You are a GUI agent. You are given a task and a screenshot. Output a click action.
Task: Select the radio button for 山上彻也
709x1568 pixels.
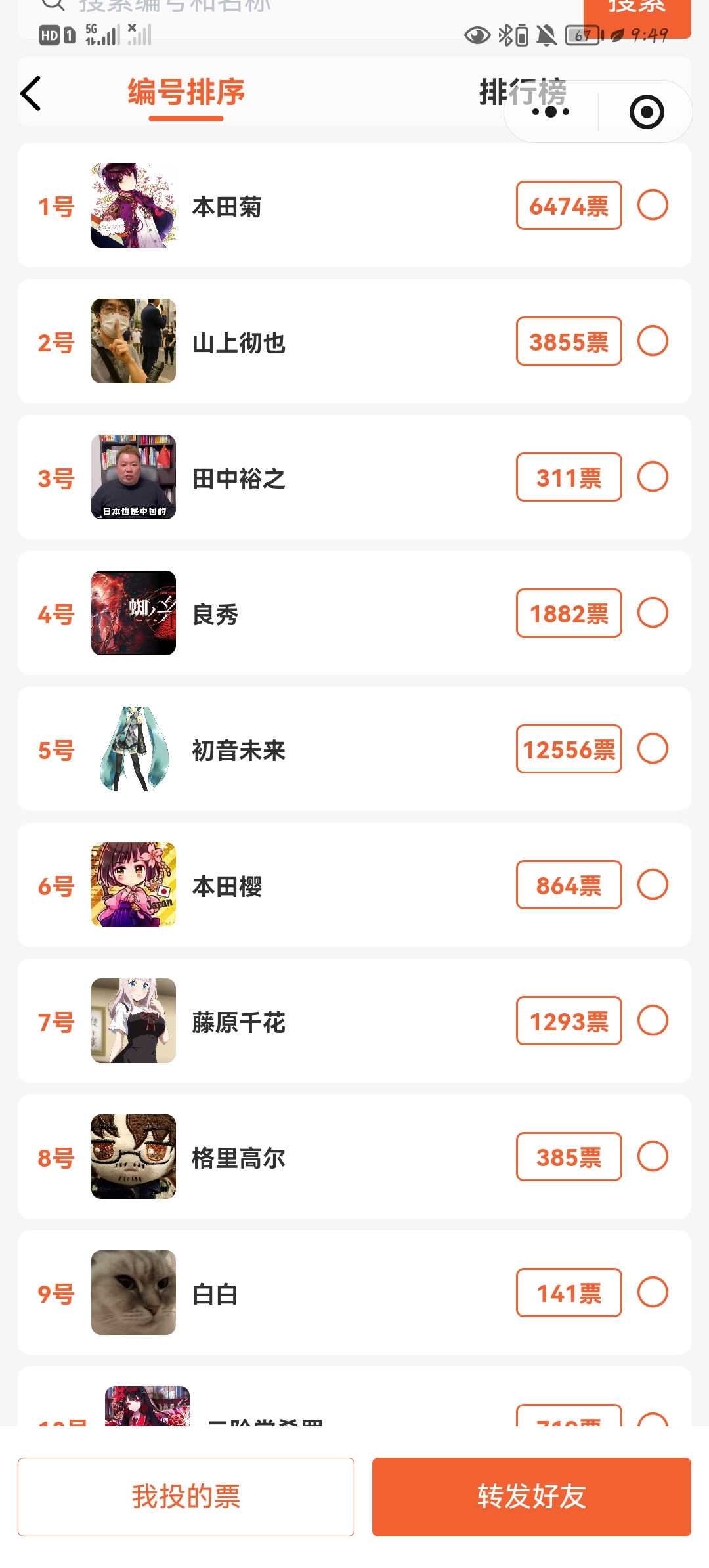(x=653, y=341)
